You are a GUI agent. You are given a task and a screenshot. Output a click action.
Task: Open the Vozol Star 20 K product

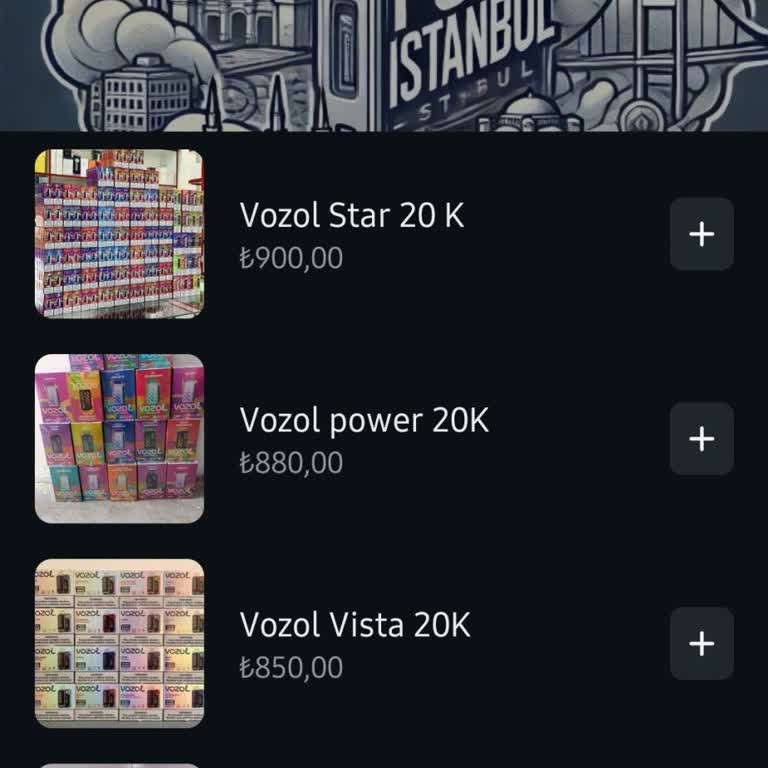point(352,215)
